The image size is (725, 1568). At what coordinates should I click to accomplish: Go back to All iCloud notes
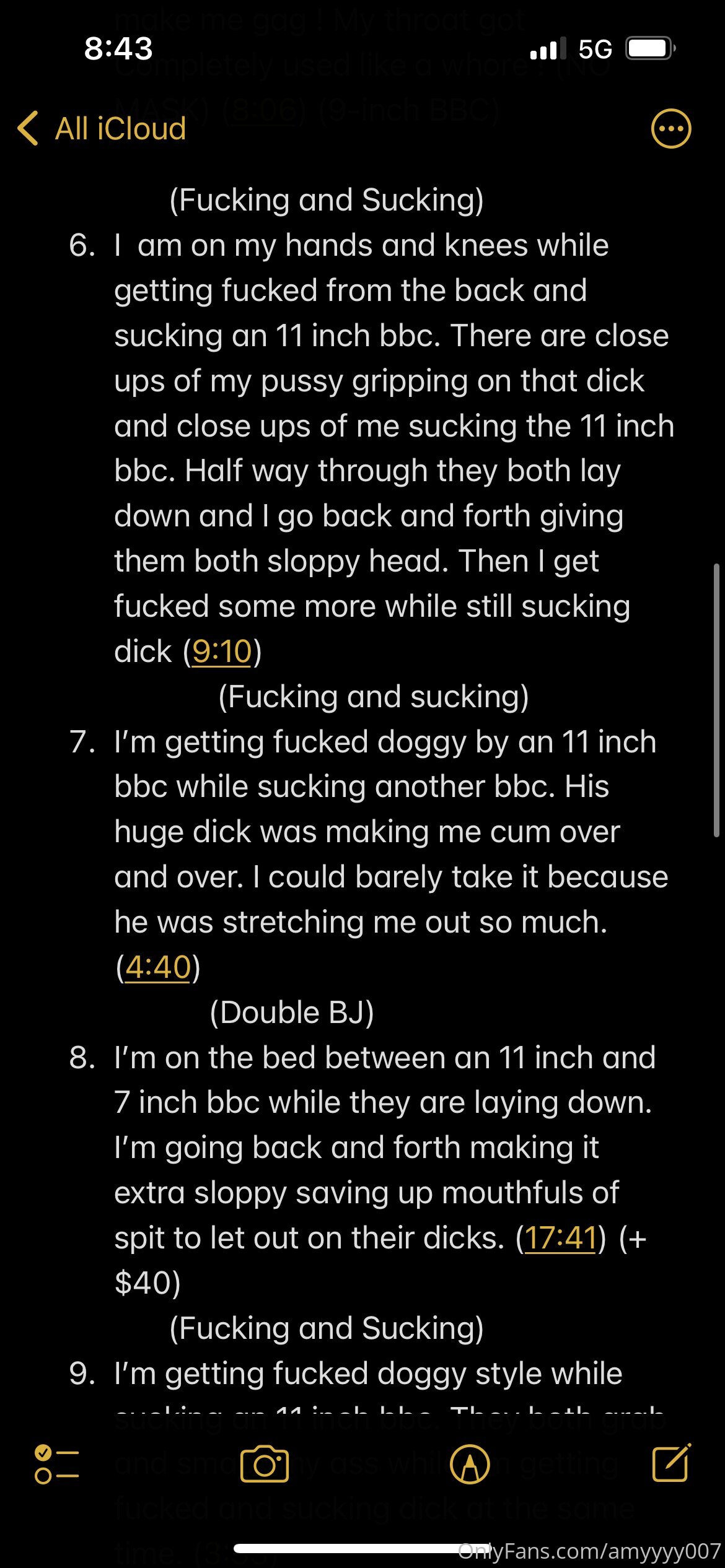point(102,129)
